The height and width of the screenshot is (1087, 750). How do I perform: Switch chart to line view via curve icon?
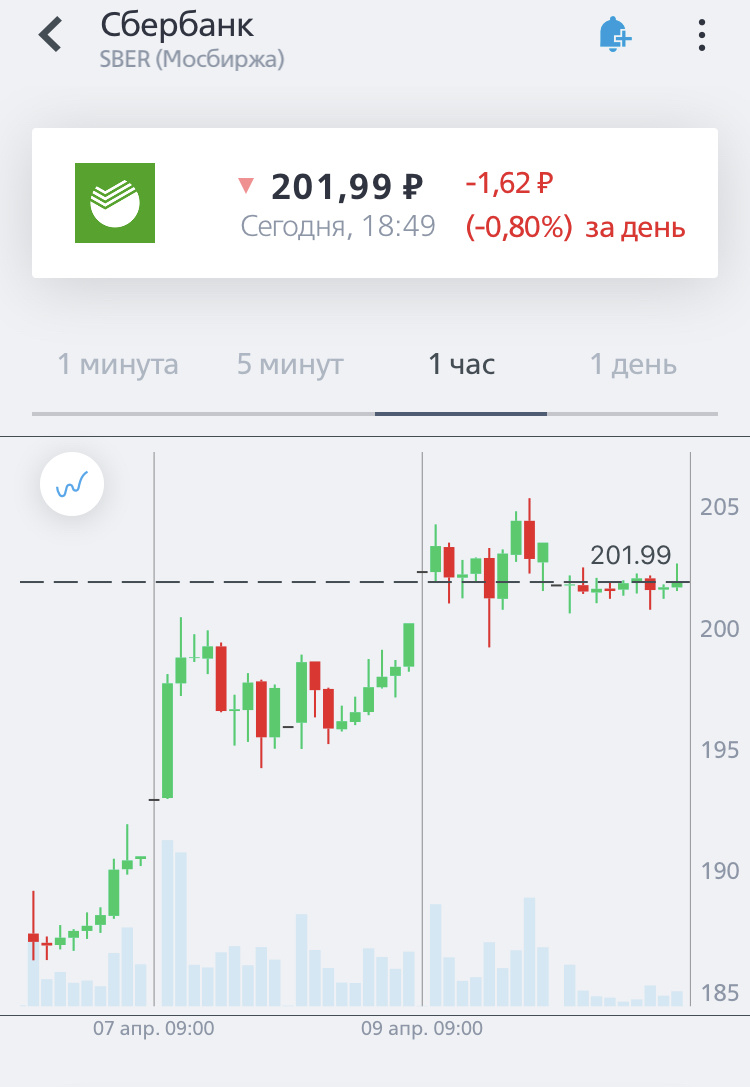(70, 484)
